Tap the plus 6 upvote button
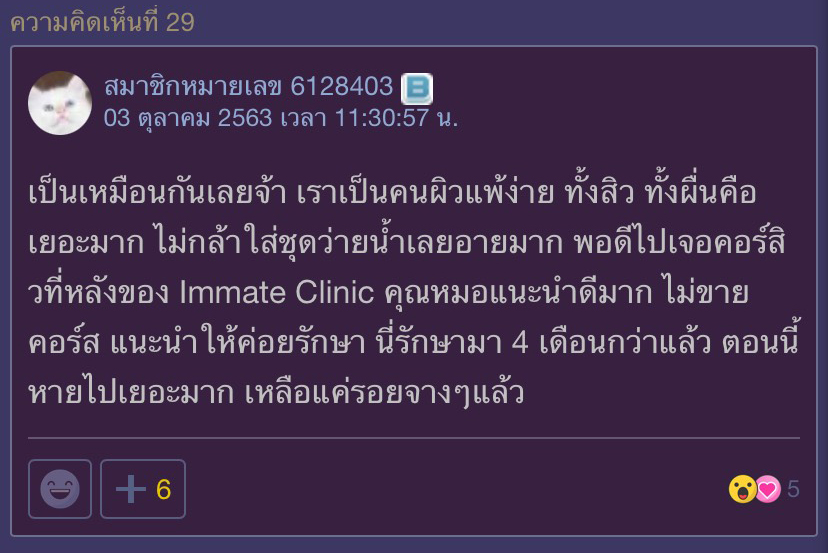 pyautogui.click(x=143, y=489)
